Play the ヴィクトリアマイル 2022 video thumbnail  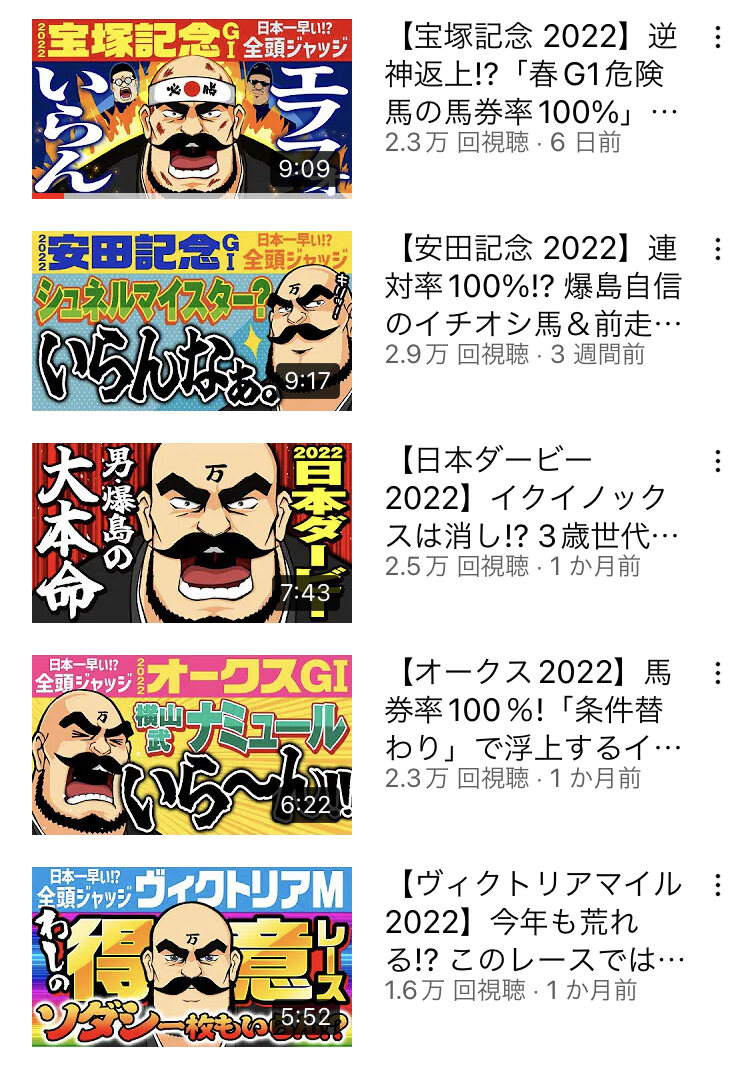coord(192,956)
